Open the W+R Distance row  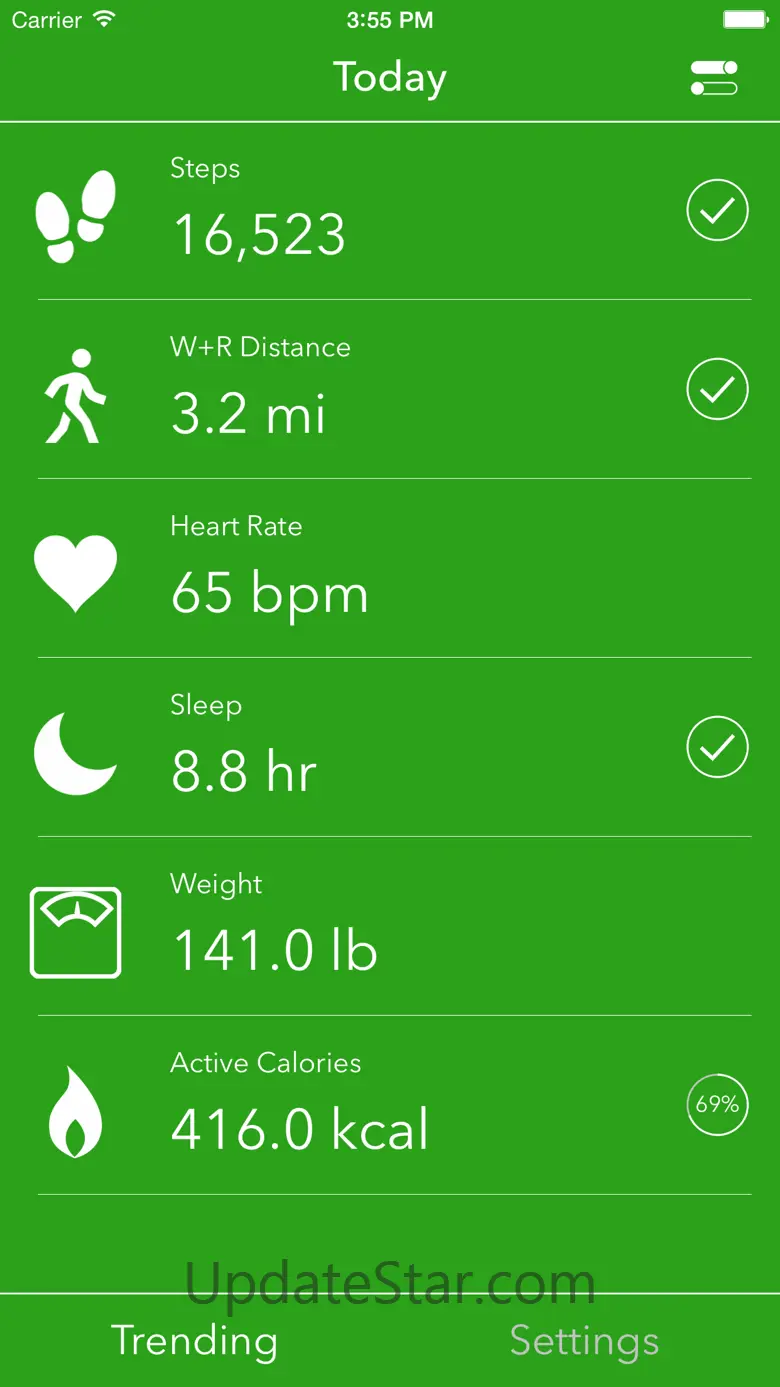tap(390, 390)
